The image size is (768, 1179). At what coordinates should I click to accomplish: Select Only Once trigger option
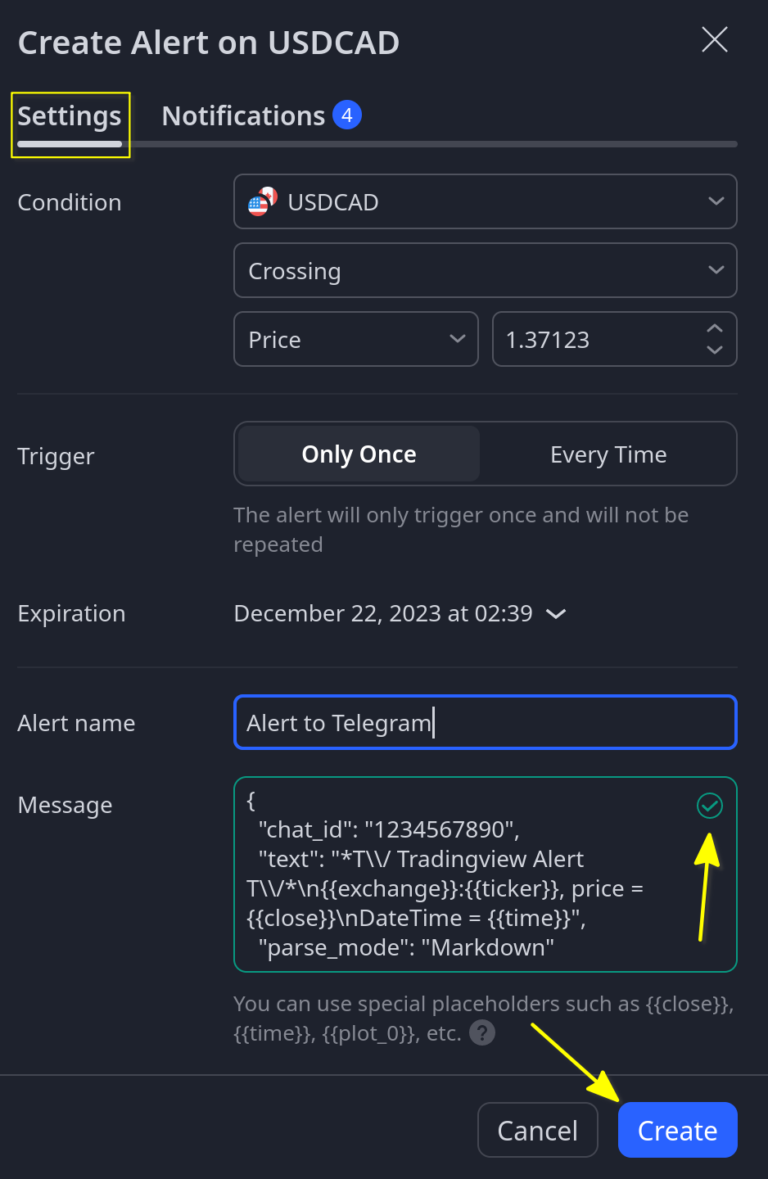click(357, 454)
